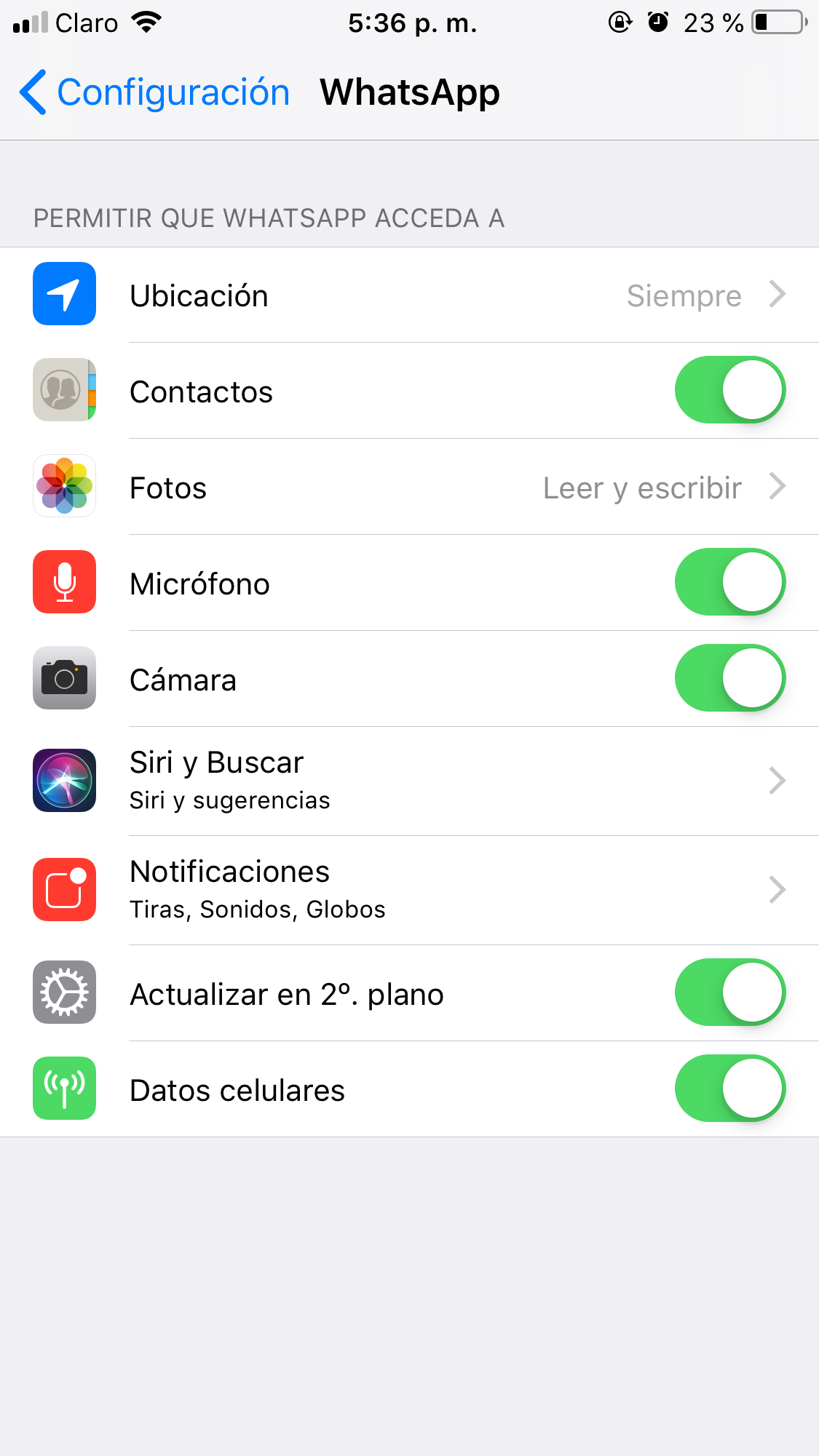This screenshot has width=819, height=1456.
Task: Toggle the Cámara permission switch
Action: [729, 679]
